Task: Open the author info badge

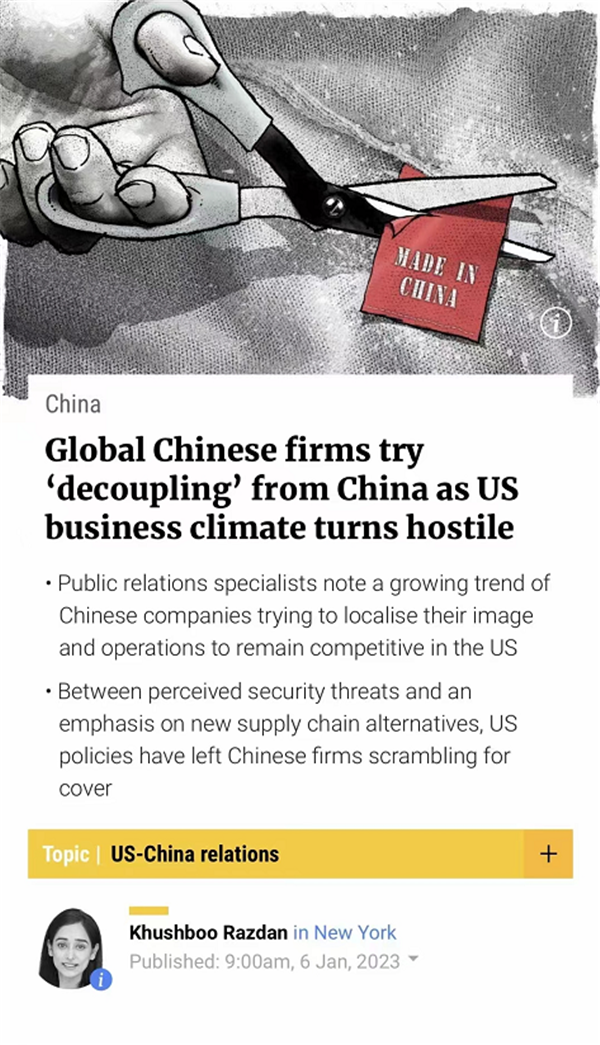Action: tap(101, 979)
